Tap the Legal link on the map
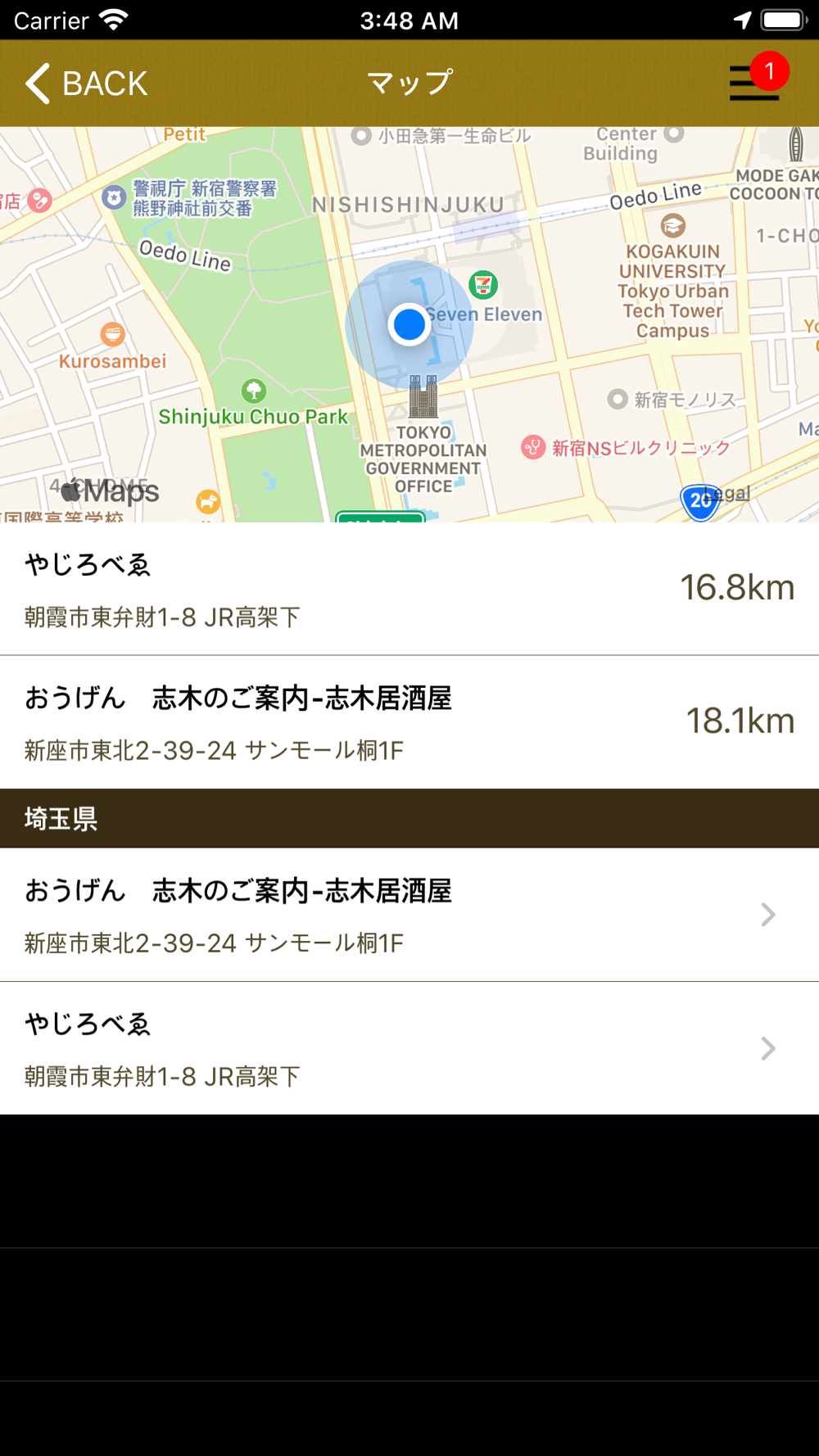 pyautogui.click(x=728, y=493)
